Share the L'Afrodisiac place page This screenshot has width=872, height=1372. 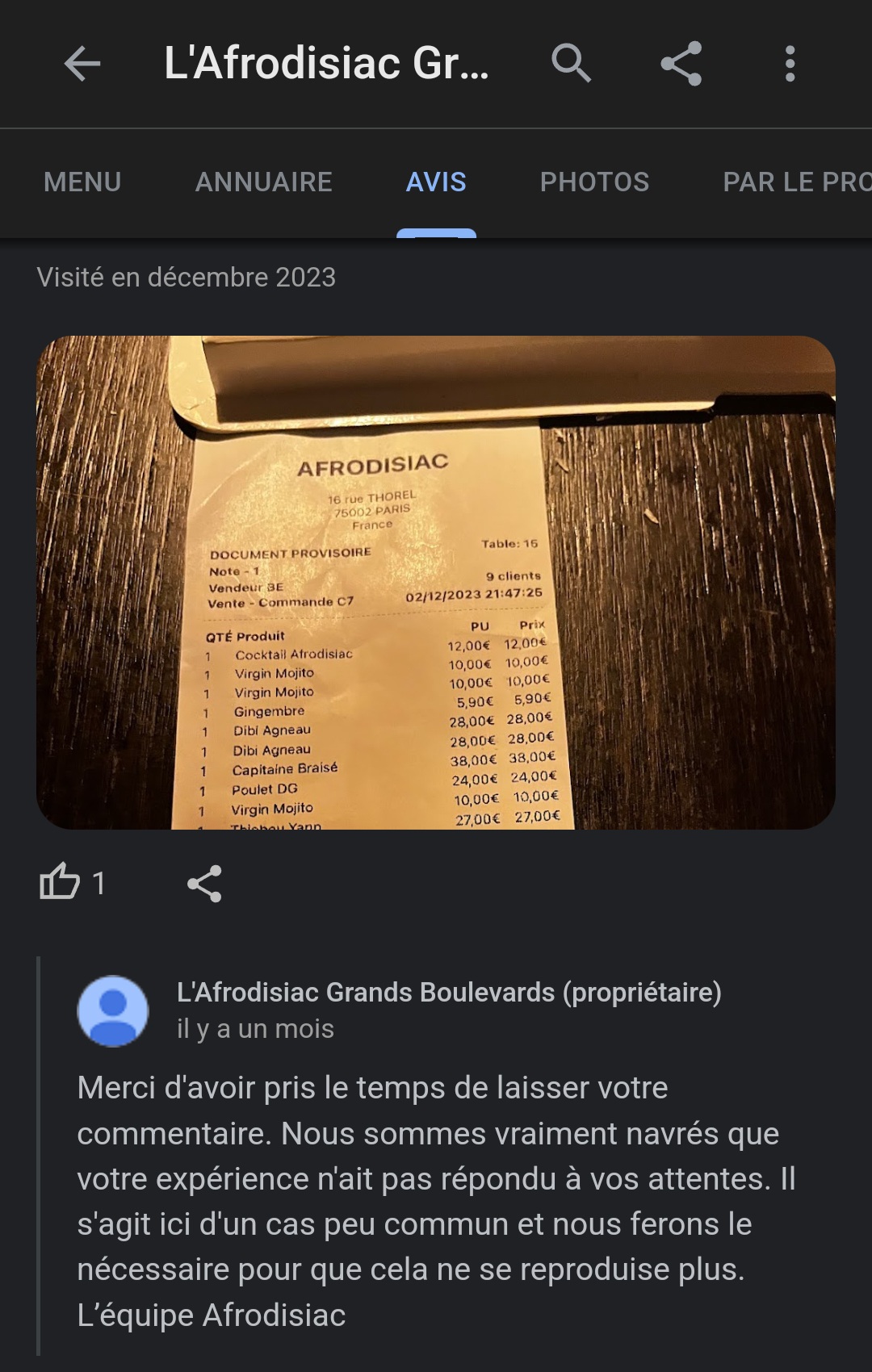(x=681, y=64)
